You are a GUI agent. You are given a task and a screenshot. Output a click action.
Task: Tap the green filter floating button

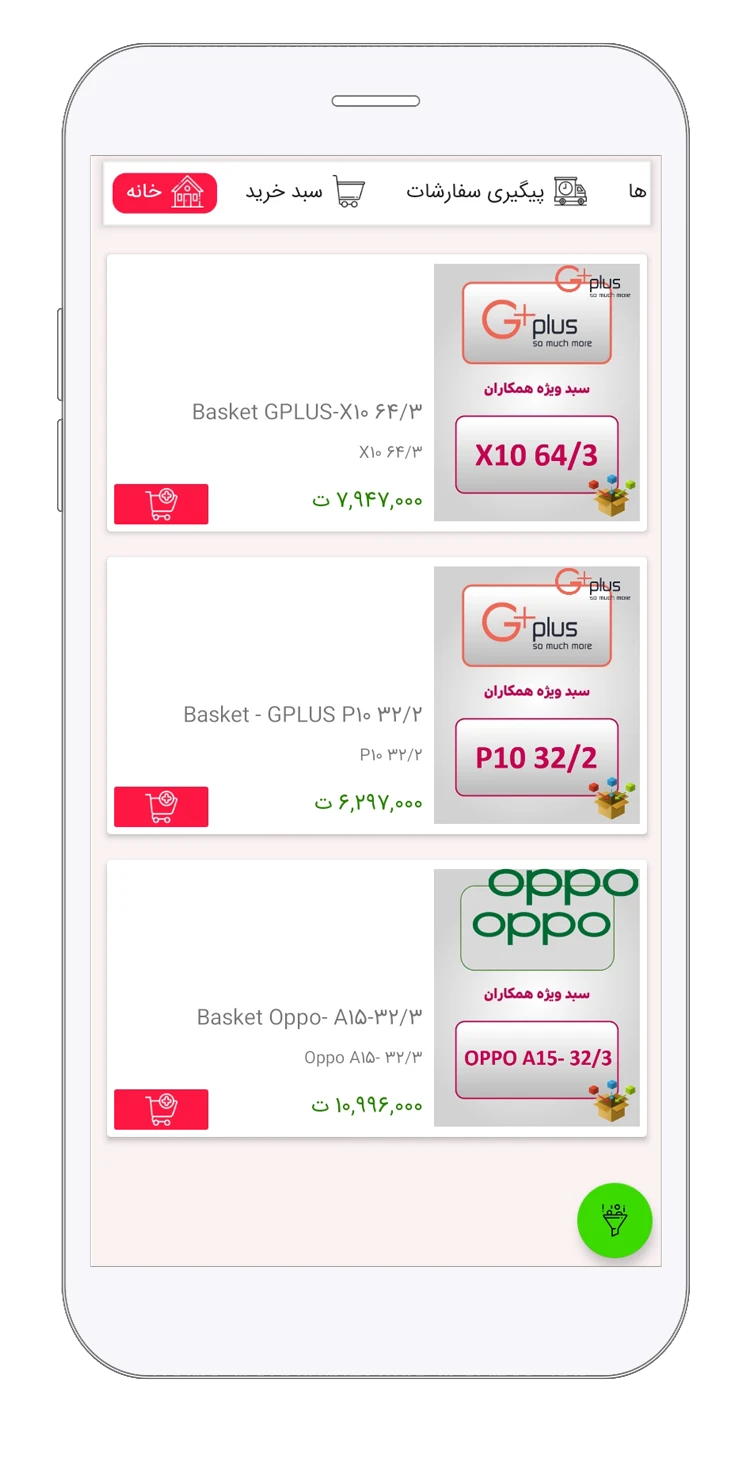click(x=615, y=1220)
